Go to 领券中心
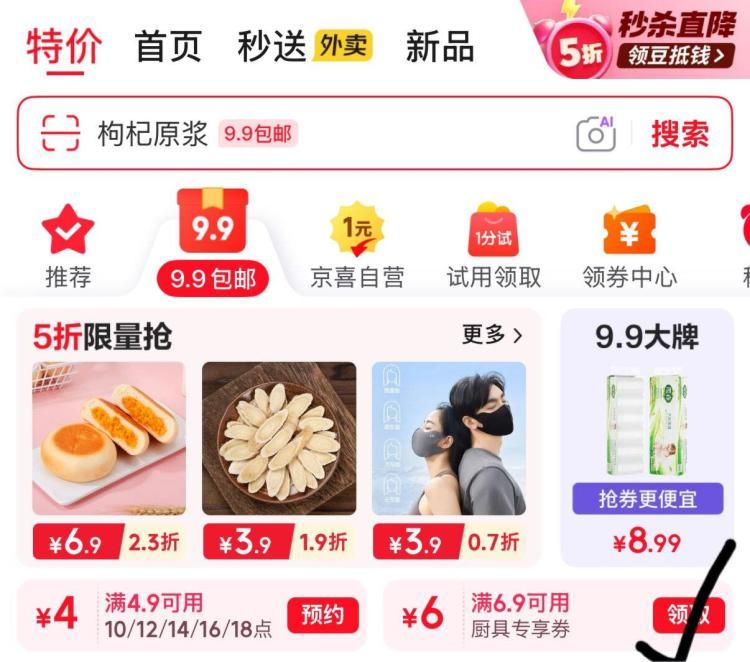The image size is (750, 662). pos(629,245)
